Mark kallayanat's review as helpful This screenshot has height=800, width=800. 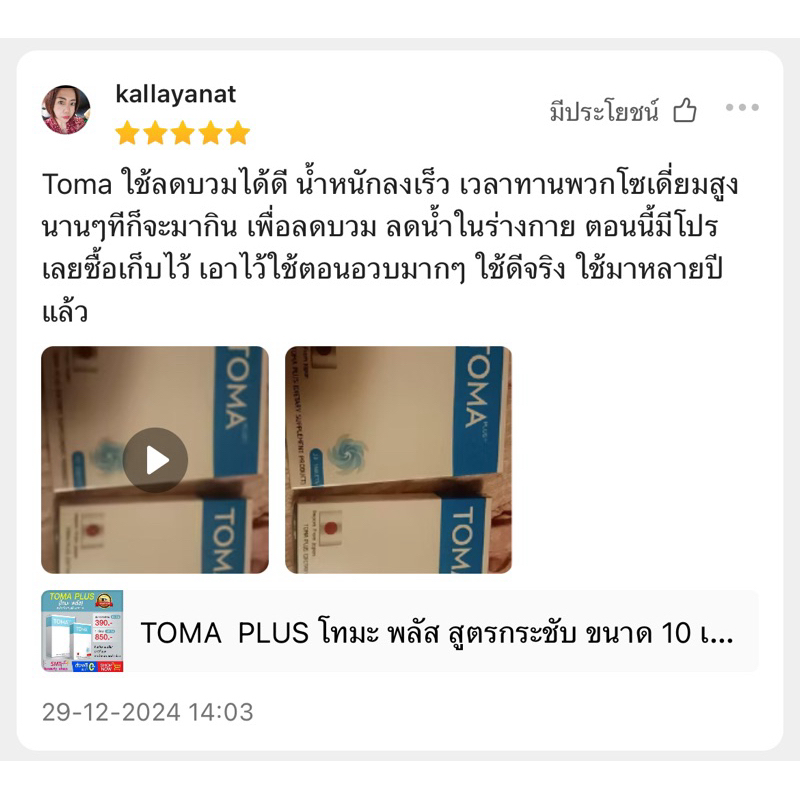click(684, 111)
